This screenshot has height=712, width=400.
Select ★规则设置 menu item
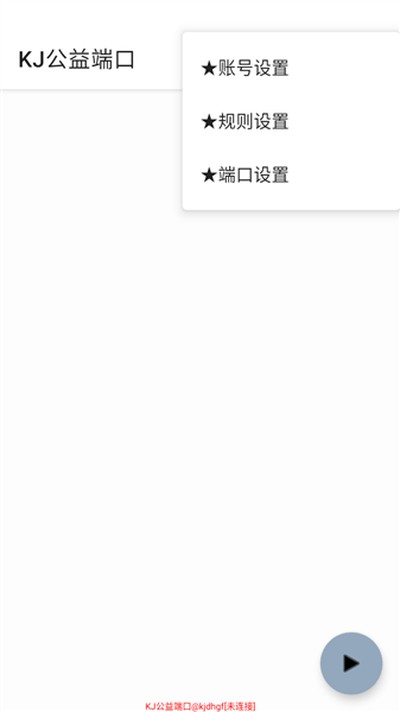(291, 122)
